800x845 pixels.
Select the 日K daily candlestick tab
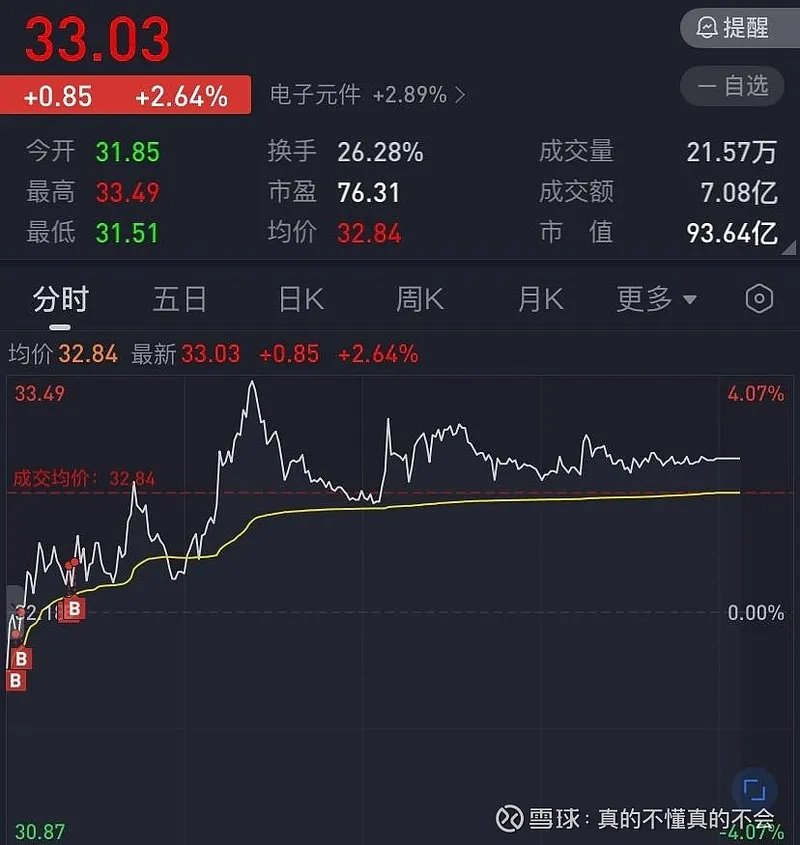click(301, 299)
